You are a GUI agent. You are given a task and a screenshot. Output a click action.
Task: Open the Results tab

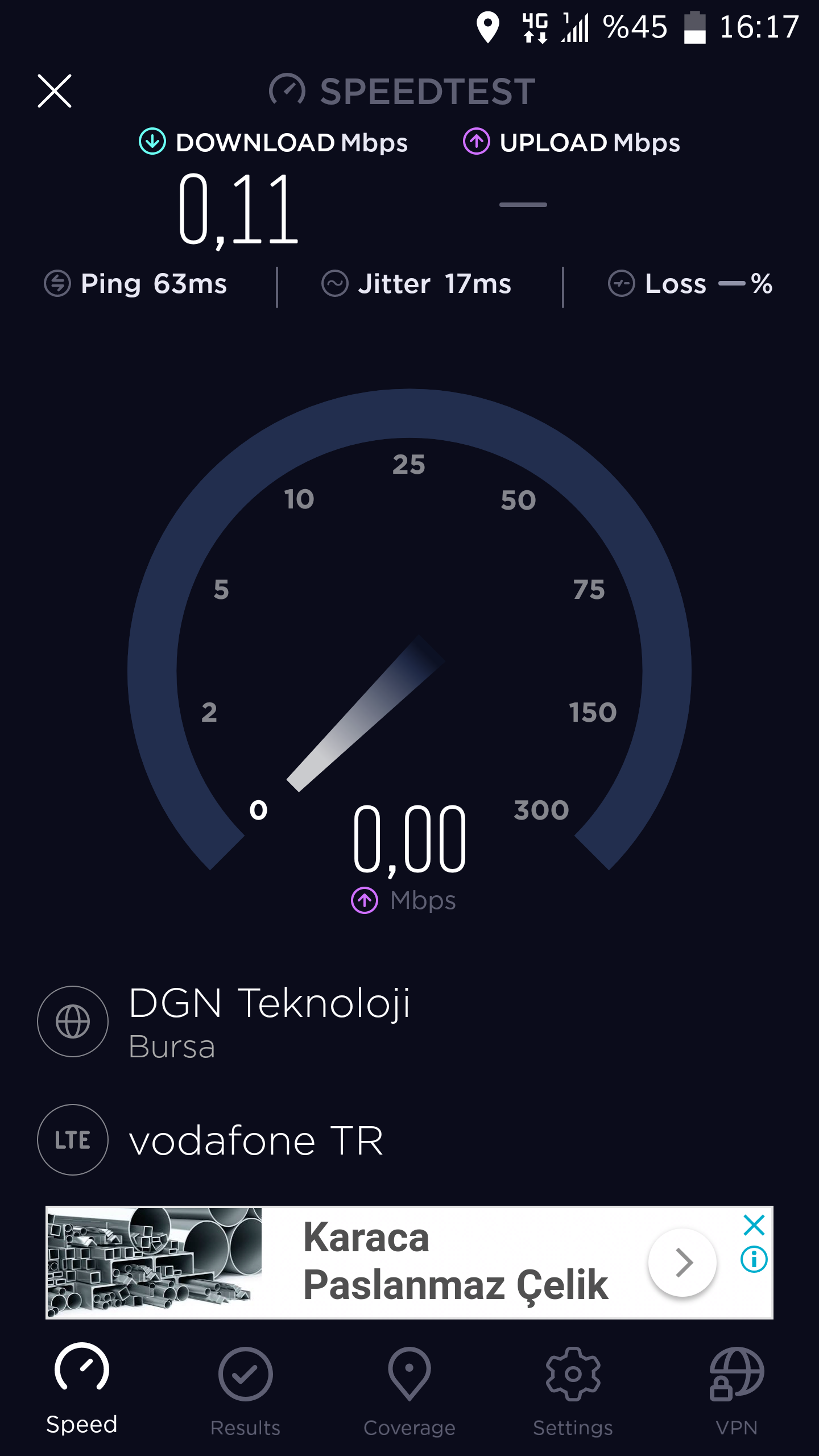pyautogui.click(x=245, y=1391)
